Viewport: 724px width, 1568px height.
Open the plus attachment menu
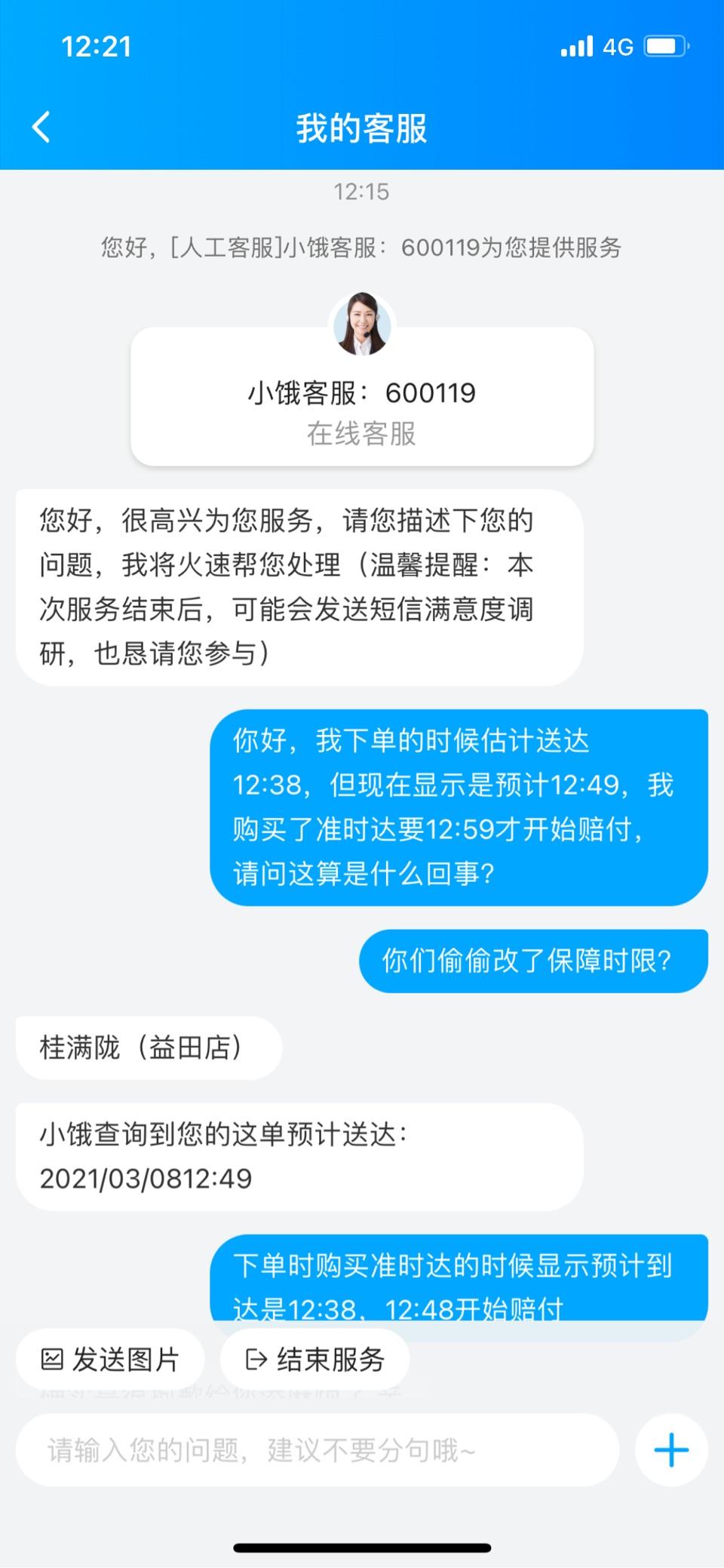[x=670, y=1450]
